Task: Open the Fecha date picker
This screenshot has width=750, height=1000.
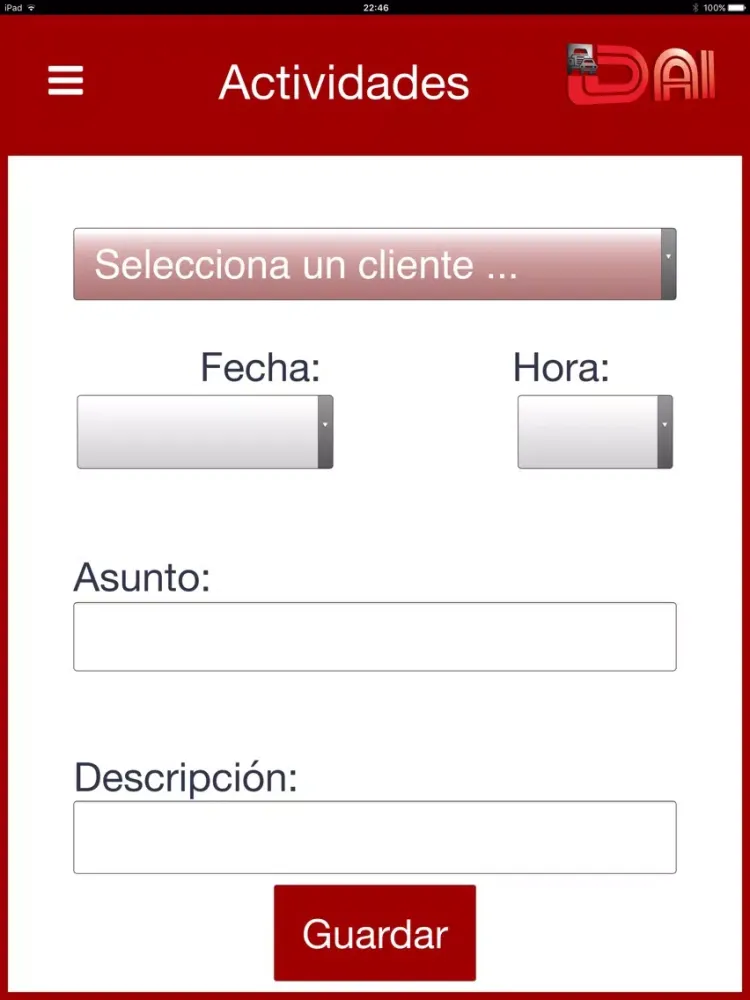Action: click(x=204, y=432)
